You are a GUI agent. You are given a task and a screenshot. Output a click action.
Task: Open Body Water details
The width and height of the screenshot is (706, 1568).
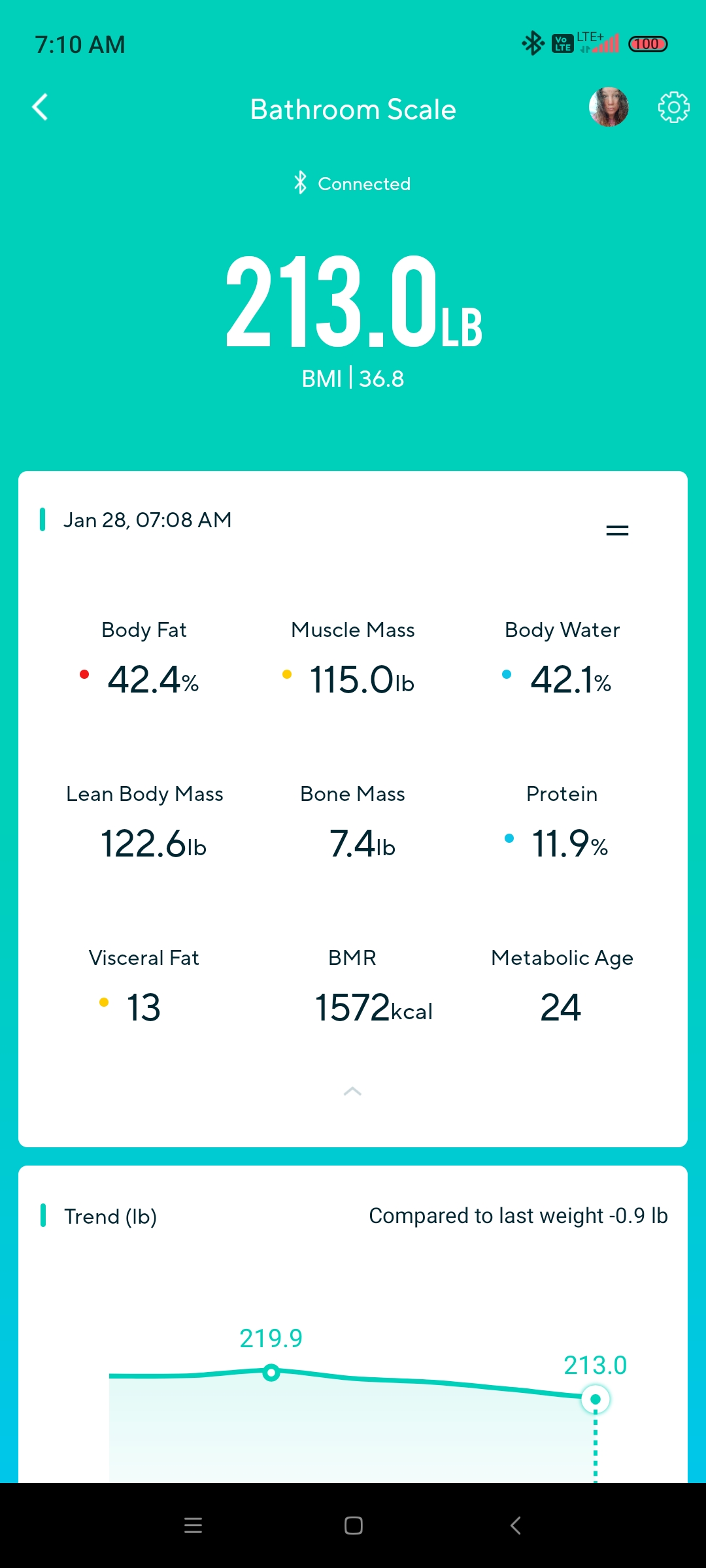coord(562,657)
